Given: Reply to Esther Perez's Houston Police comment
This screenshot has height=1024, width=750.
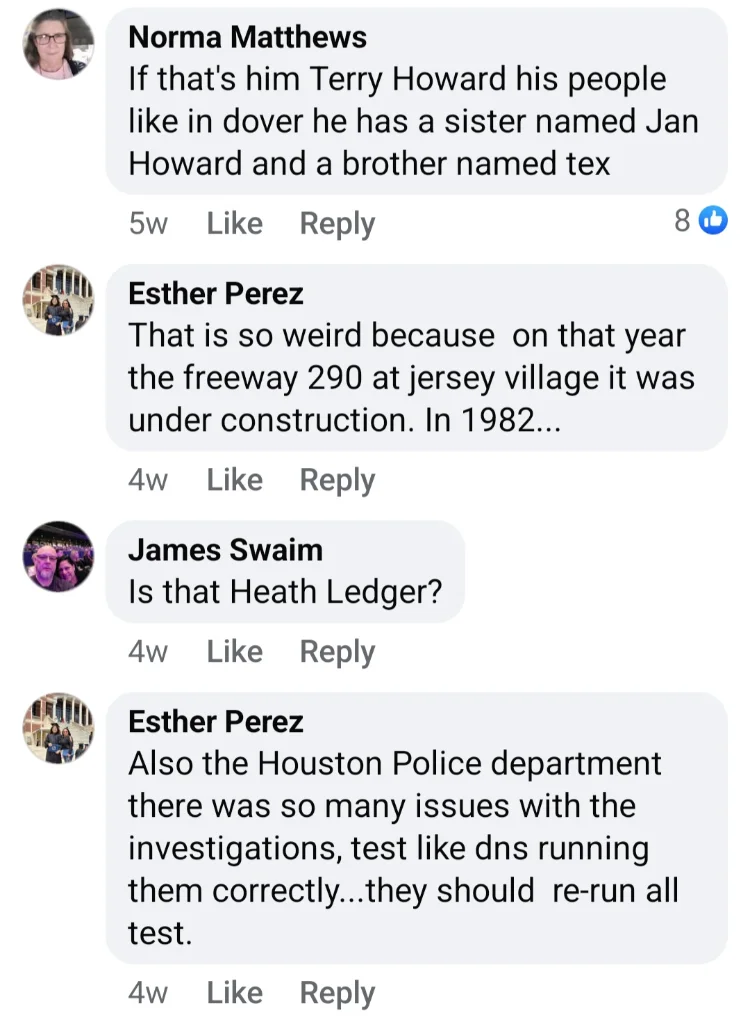Looking at the screenshot, I should pyautogui.click(x=337, y=992).
